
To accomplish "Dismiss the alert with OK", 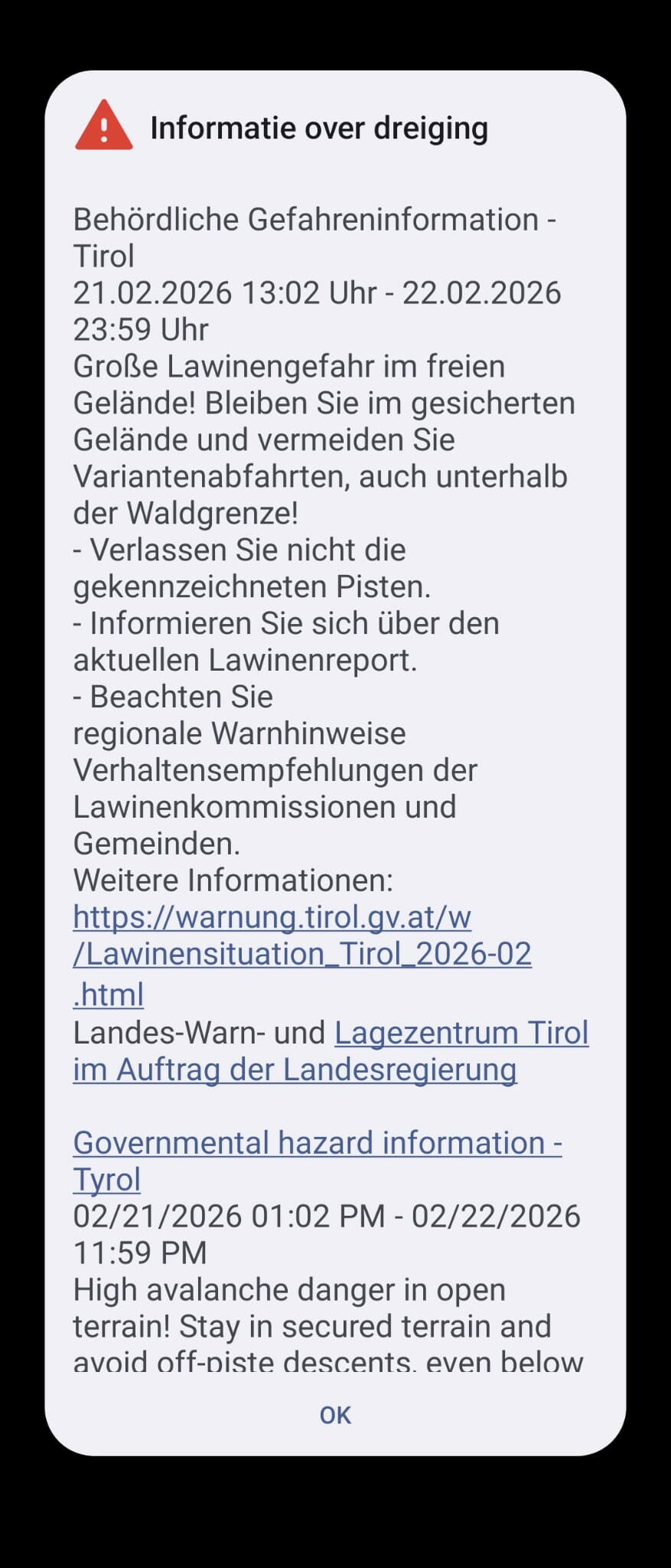I will click(x=335, y=1415).
